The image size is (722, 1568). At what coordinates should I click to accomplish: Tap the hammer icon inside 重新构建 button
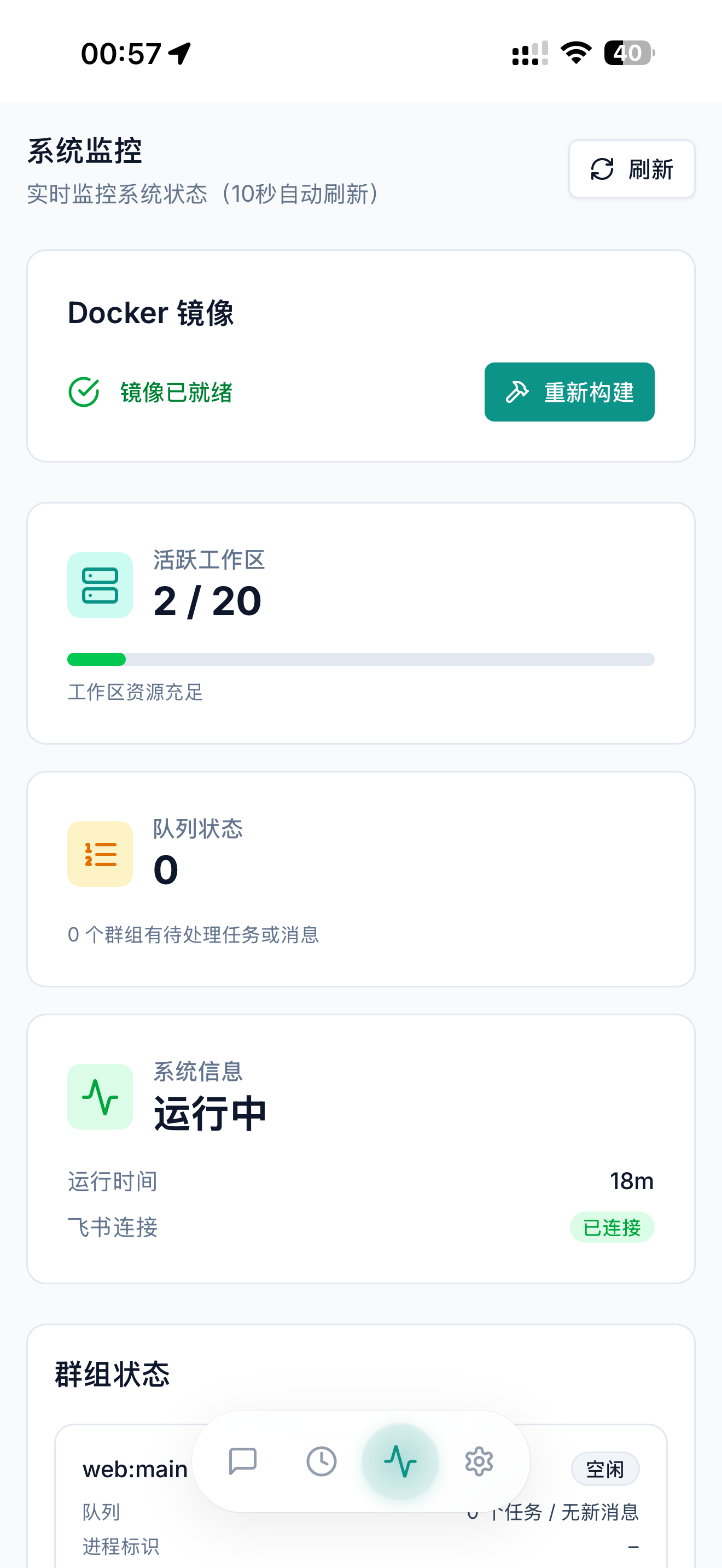[x=517, y=392]
